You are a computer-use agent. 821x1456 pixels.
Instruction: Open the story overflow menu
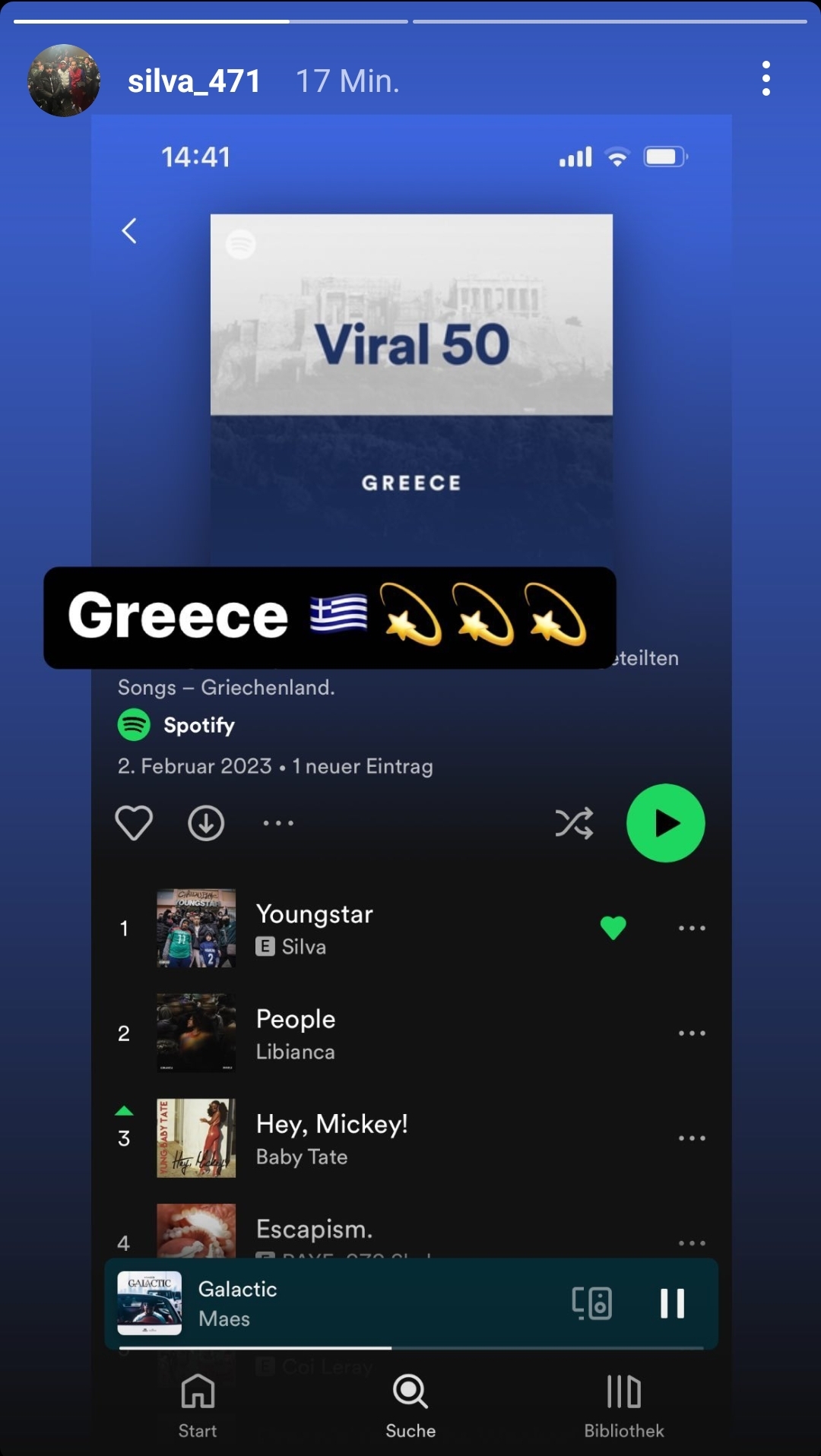coord(766,79)
